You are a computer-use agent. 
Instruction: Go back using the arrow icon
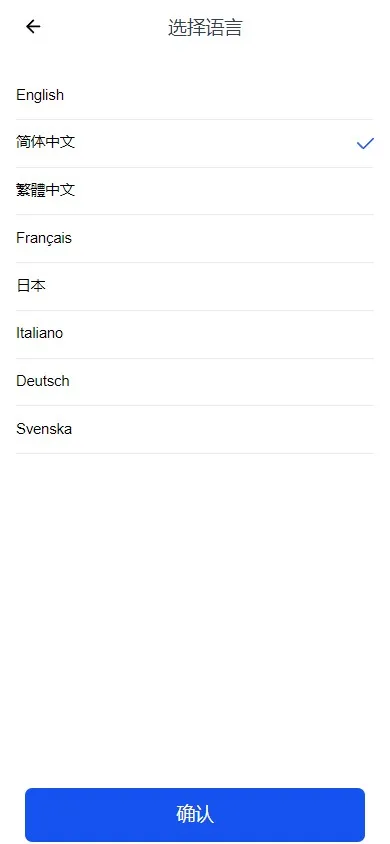[x=33, y=26]
